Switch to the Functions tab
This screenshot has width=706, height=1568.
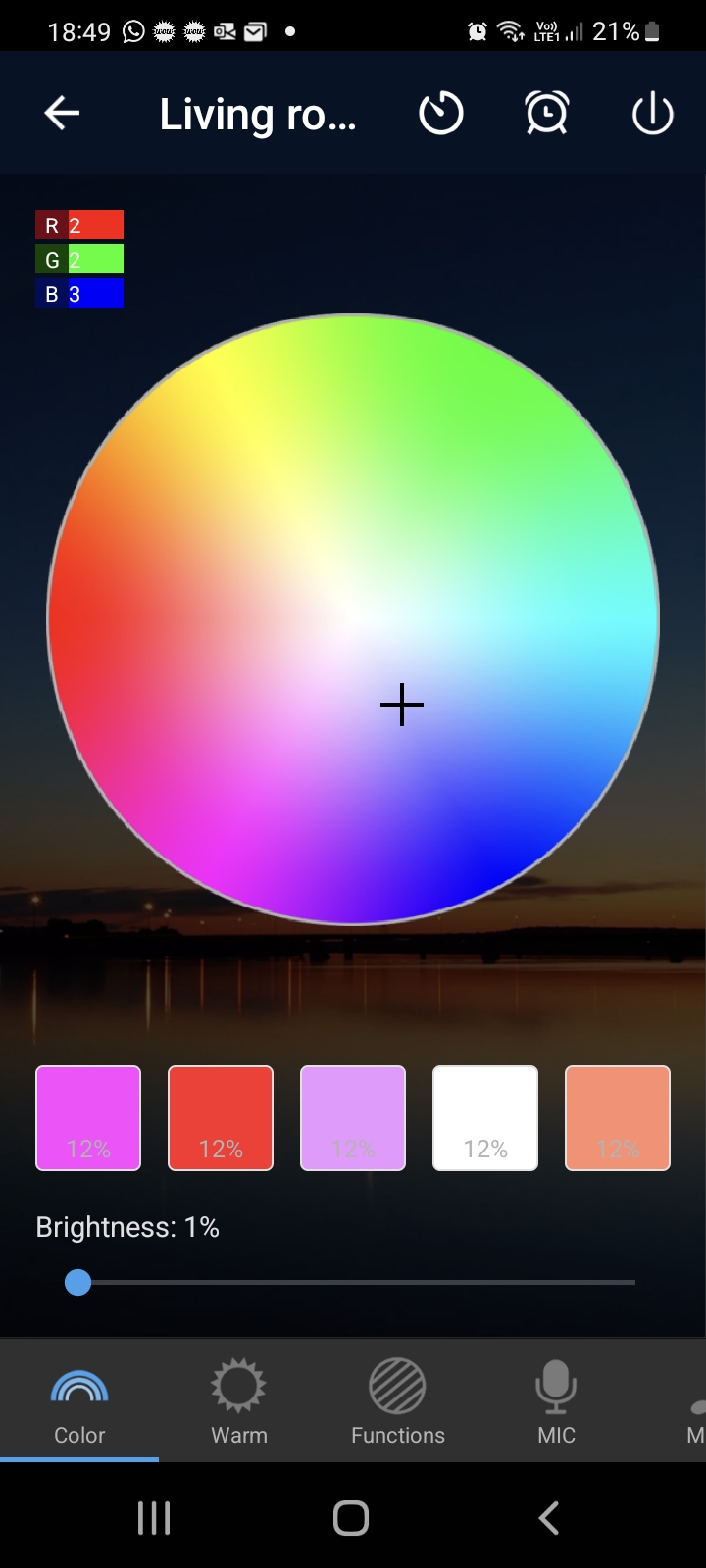point(397,1403)
